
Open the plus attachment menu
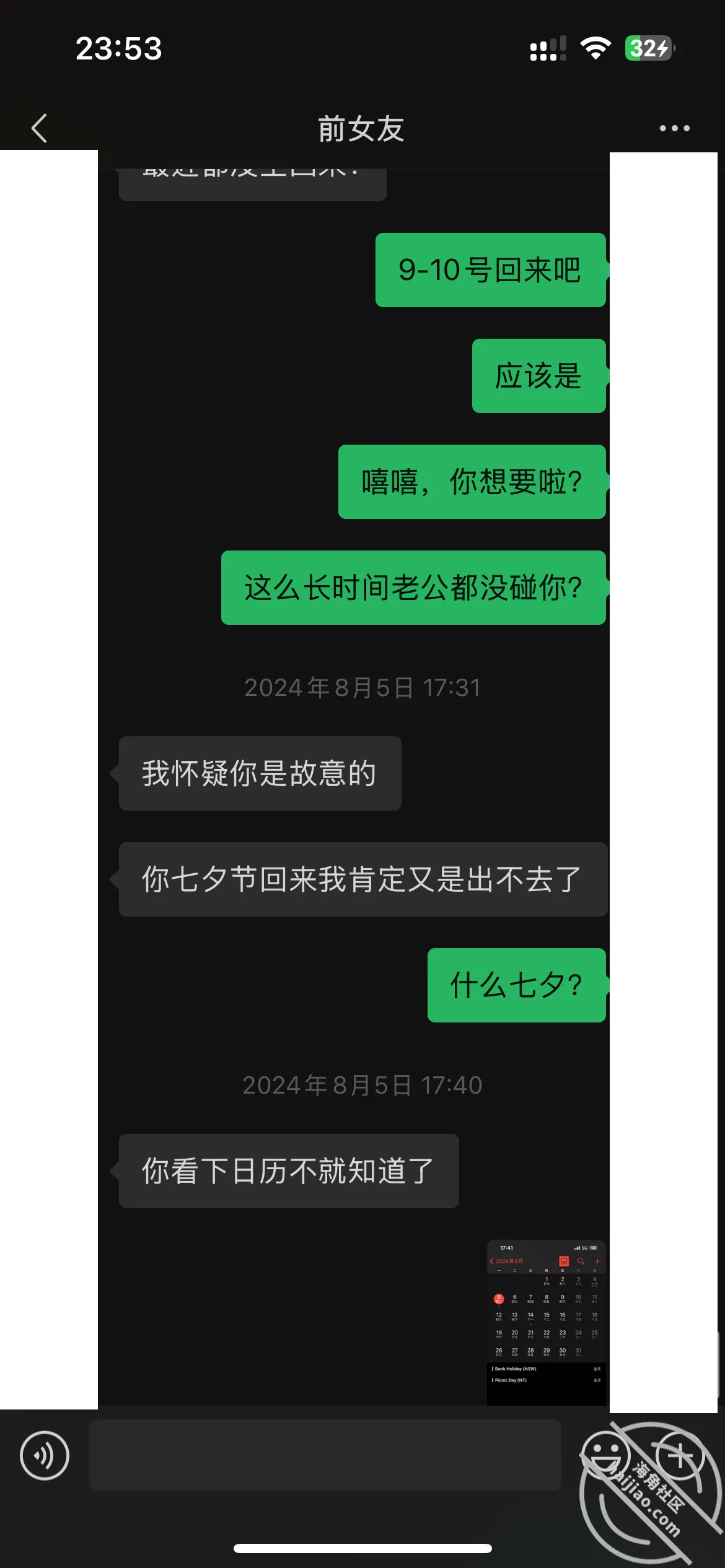coord(680,1455)
